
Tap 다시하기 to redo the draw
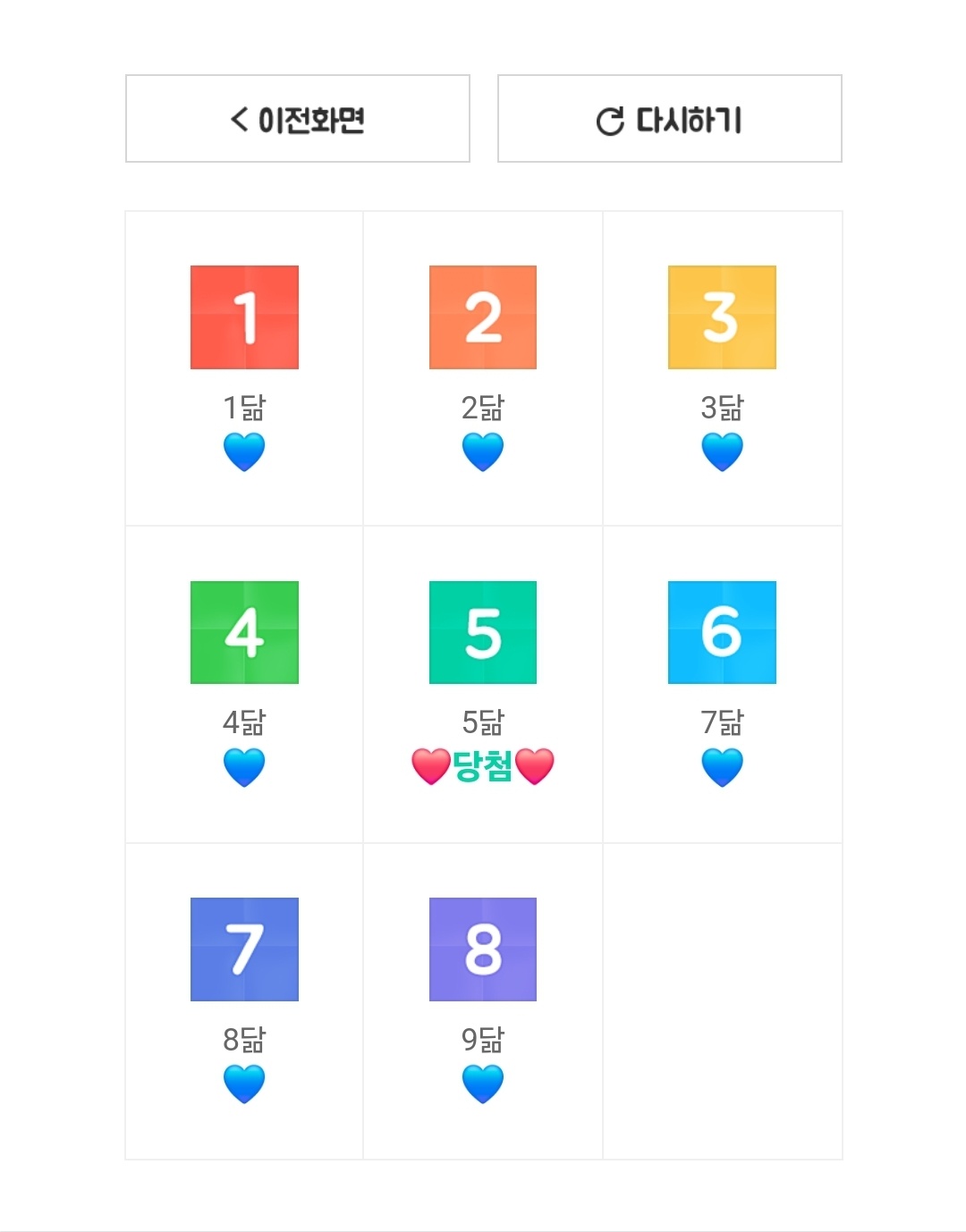pyautogui.click(x=669, y=119)
